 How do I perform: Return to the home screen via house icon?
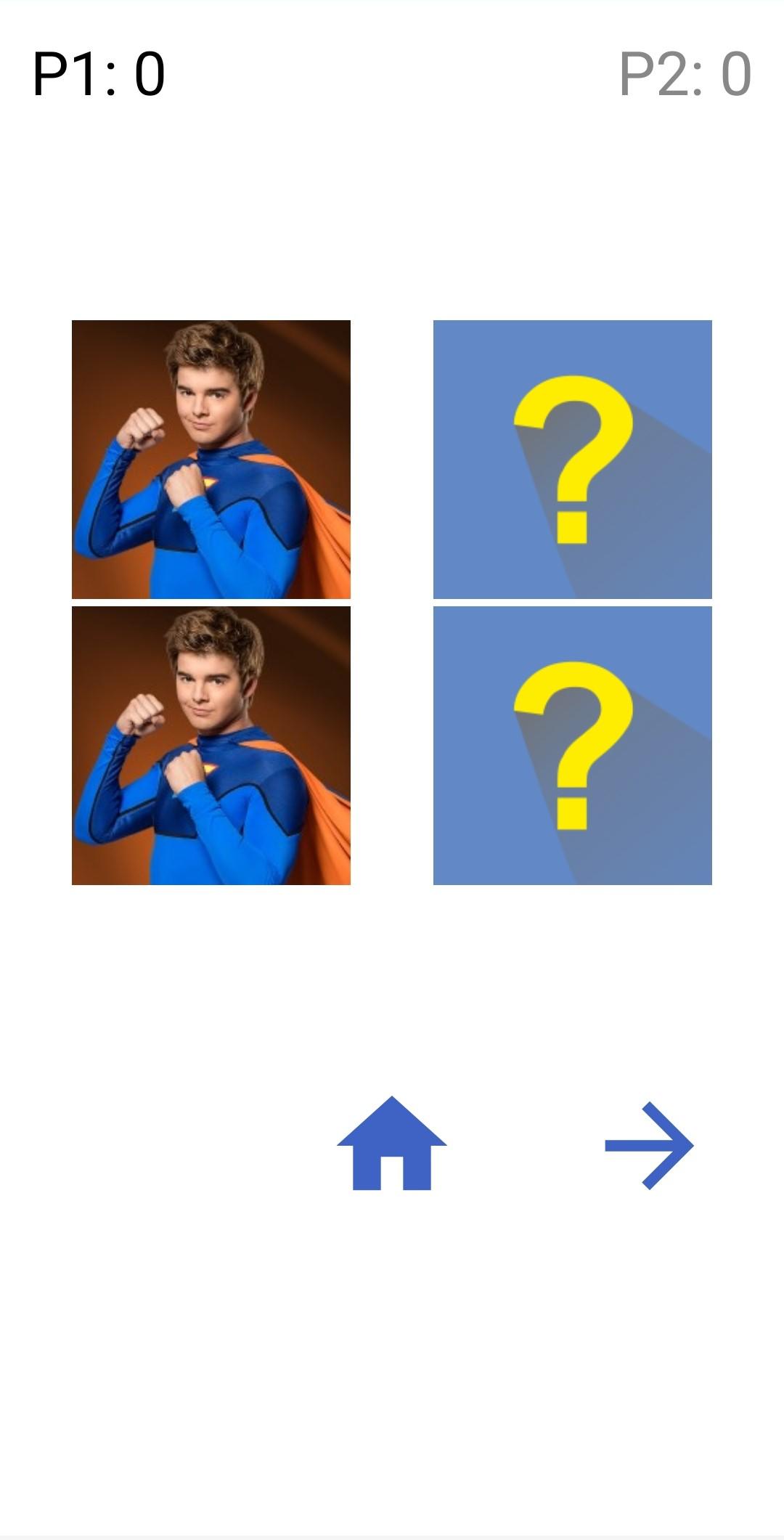coord(391,1144)
